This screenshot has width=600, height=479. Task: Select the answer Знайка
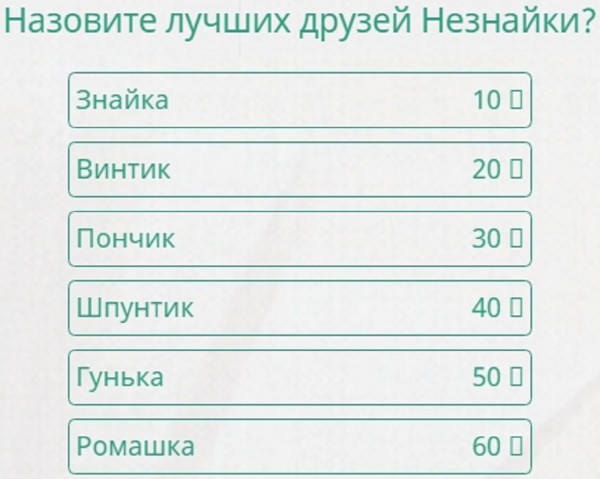299,100
